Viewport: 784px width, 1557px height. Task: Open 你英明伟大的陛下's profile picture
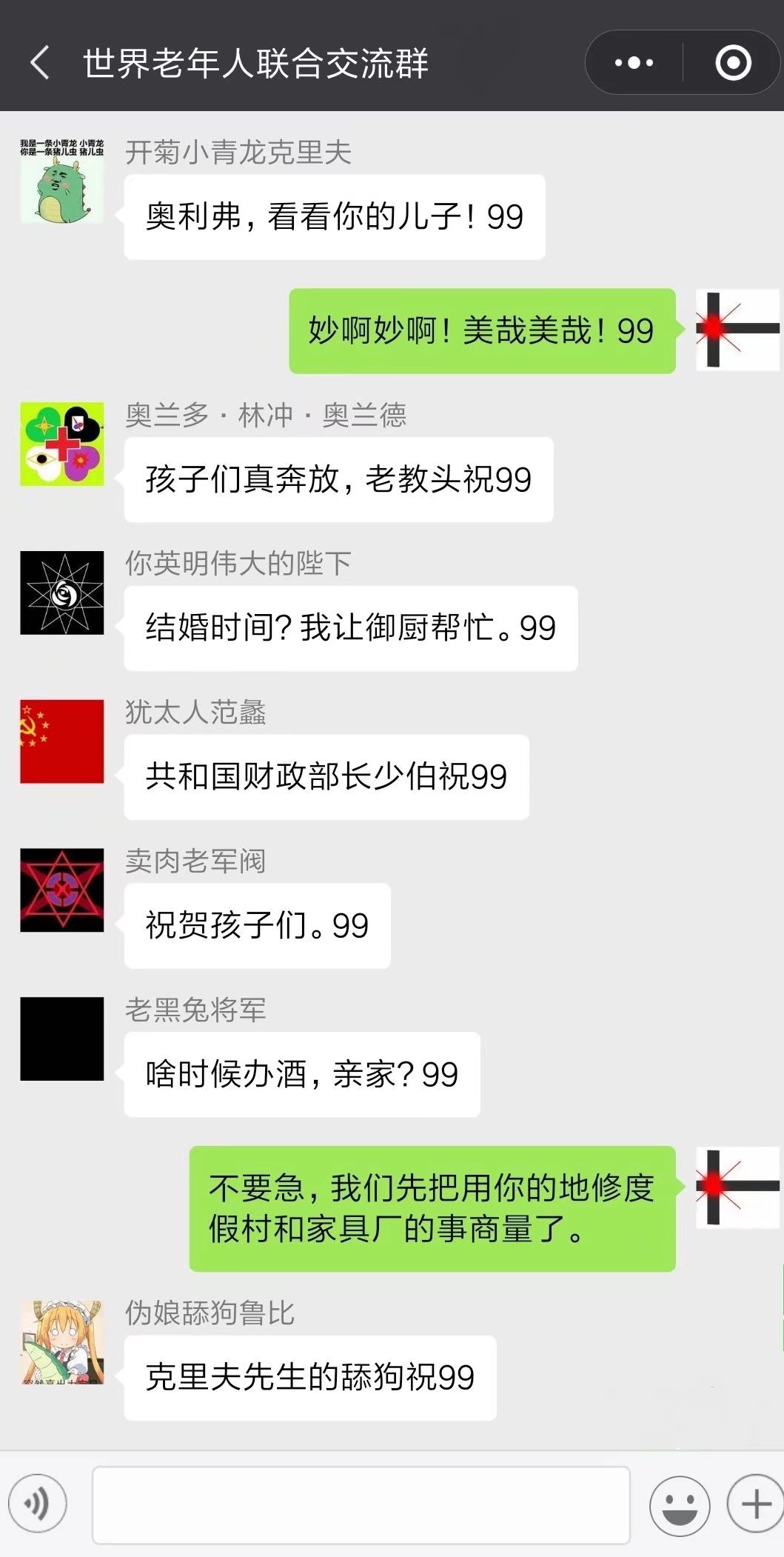coord(62,593)
